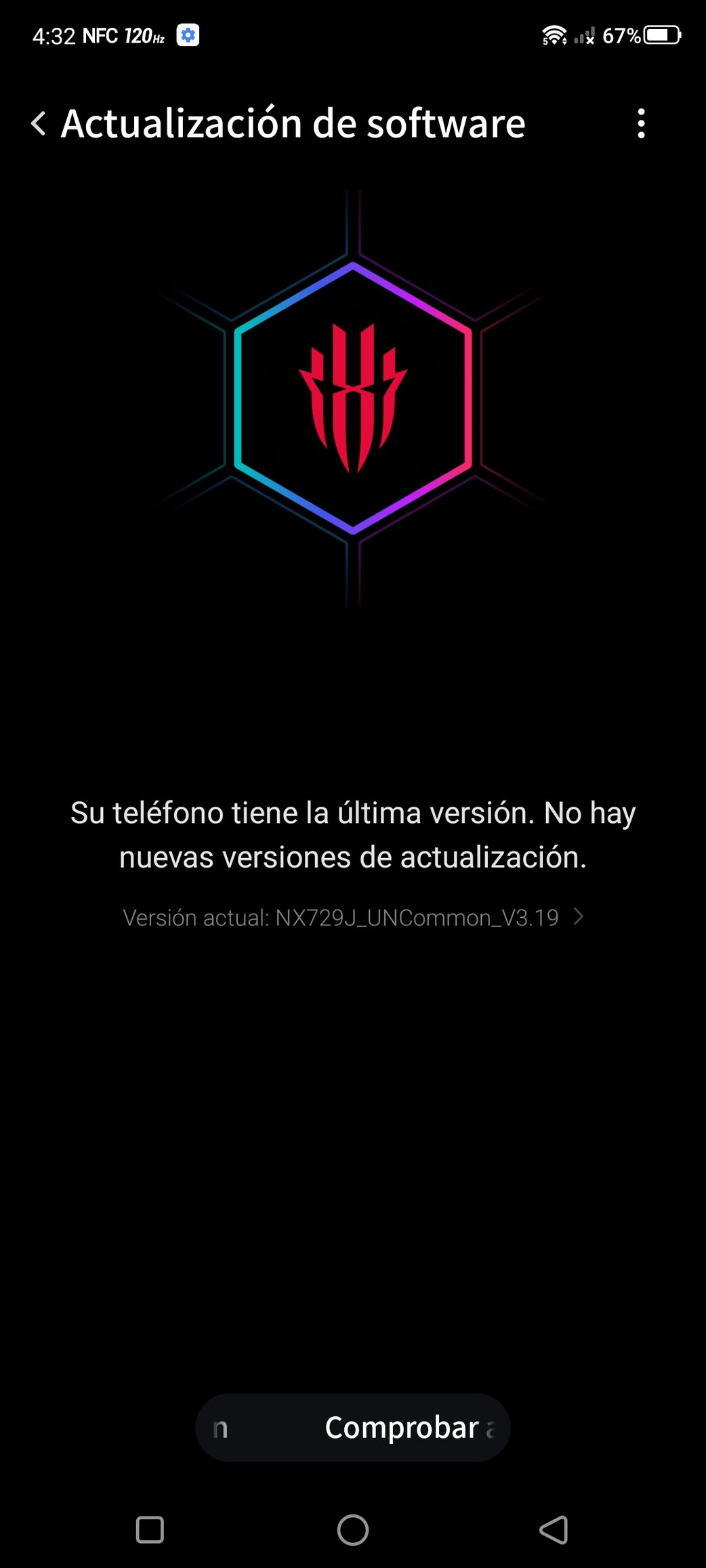Open the three-dot overflow menu

tap(641, 123)
